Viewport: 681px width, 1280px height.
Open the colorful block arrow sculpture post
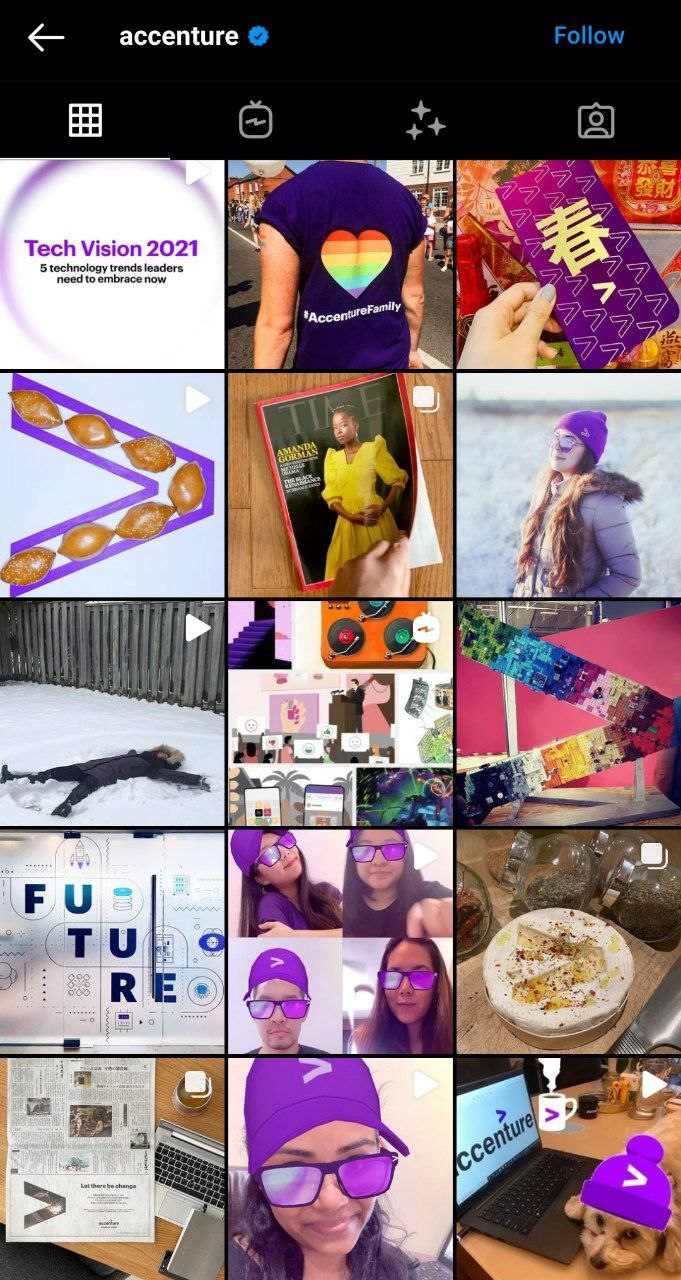[x=569, y=713]
